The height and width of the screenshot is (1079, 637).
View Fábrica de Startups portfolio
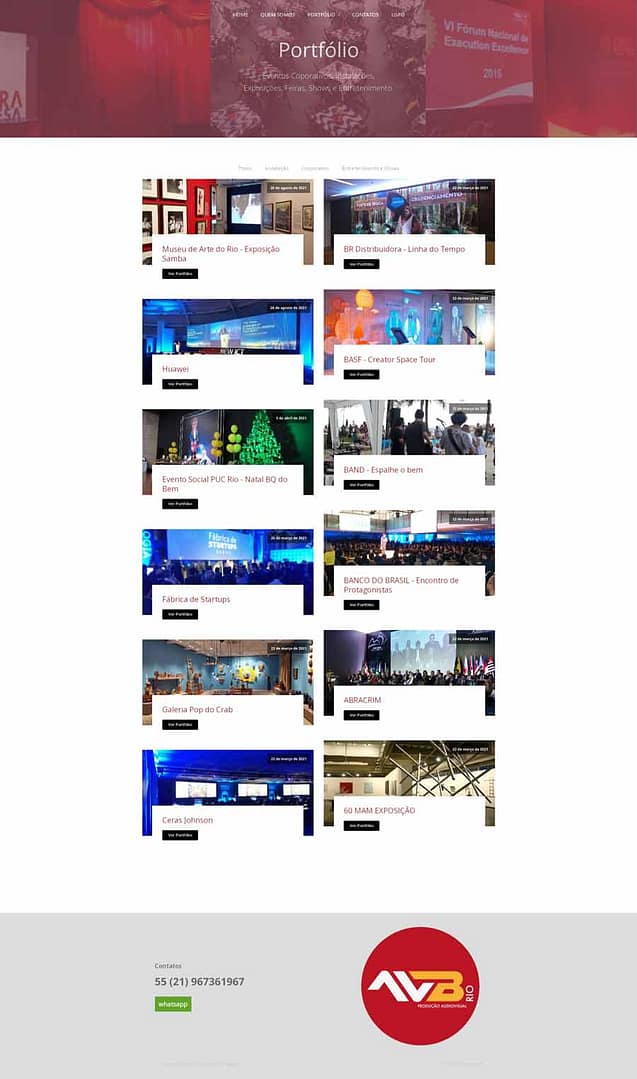(x=180, y=614)
